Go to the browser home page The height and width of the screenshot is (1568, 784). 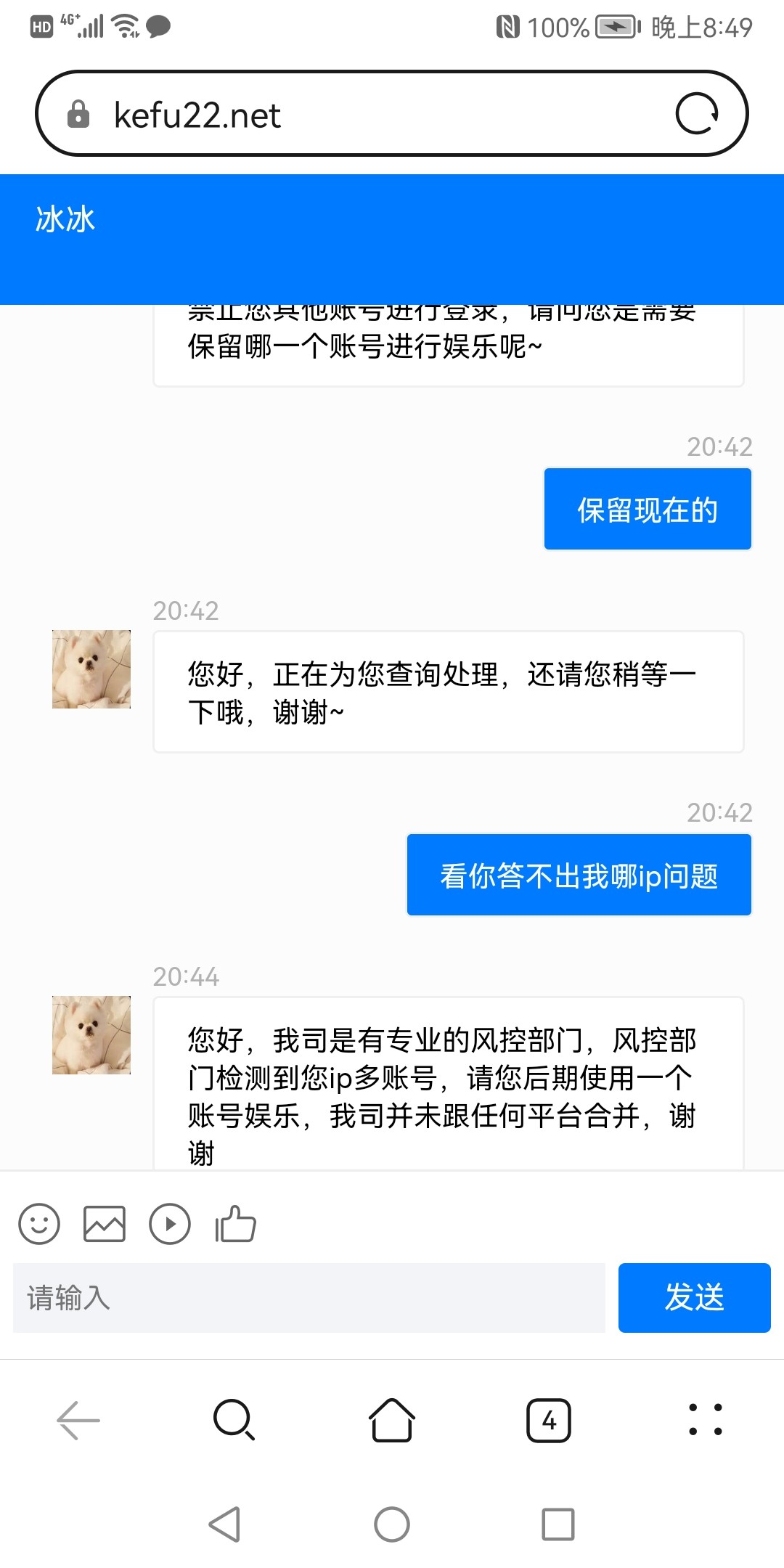[392, 1419]
